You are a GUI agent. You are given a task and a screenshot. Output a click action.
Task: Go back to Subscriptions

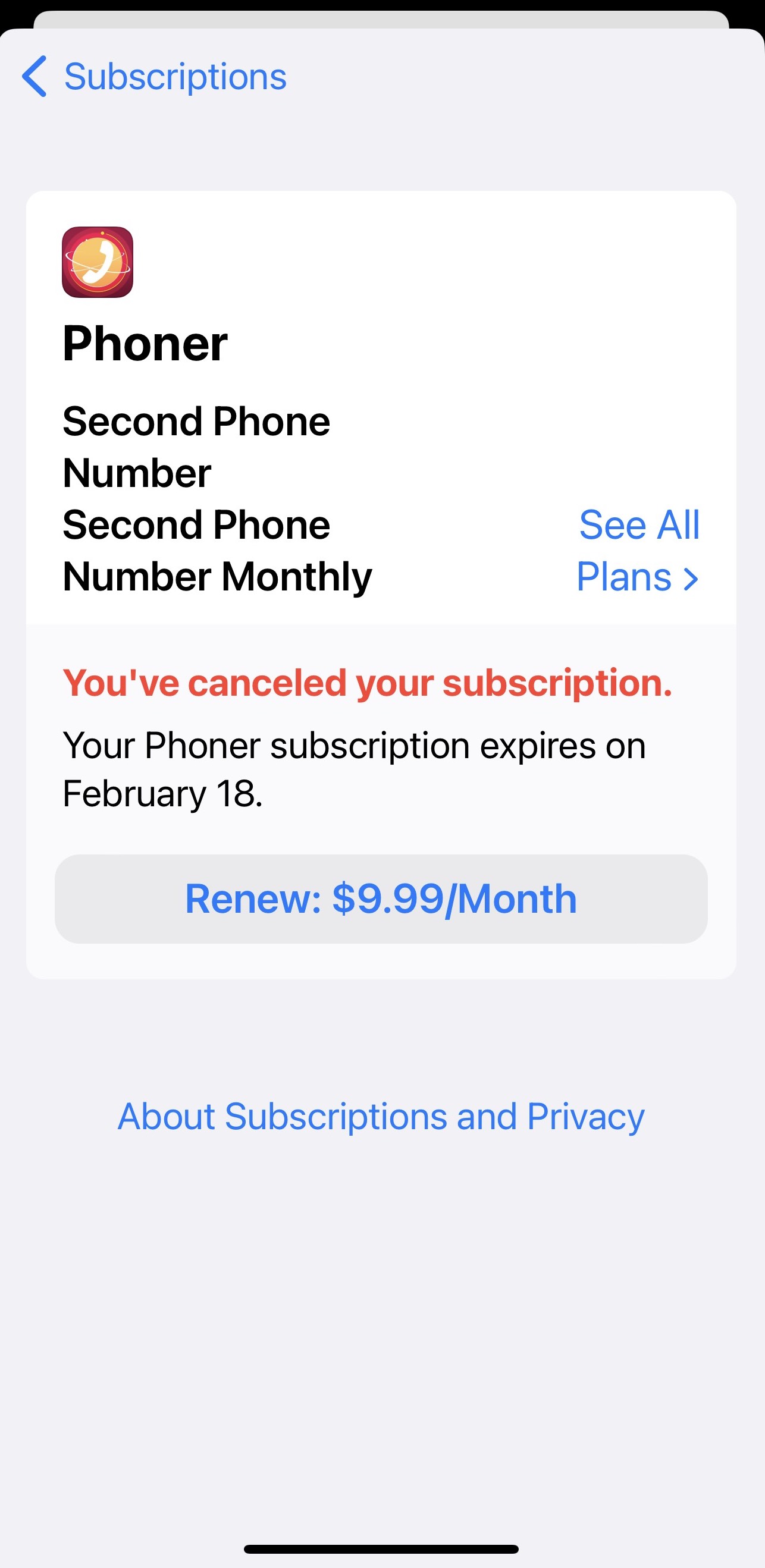[x=154, y=77]
